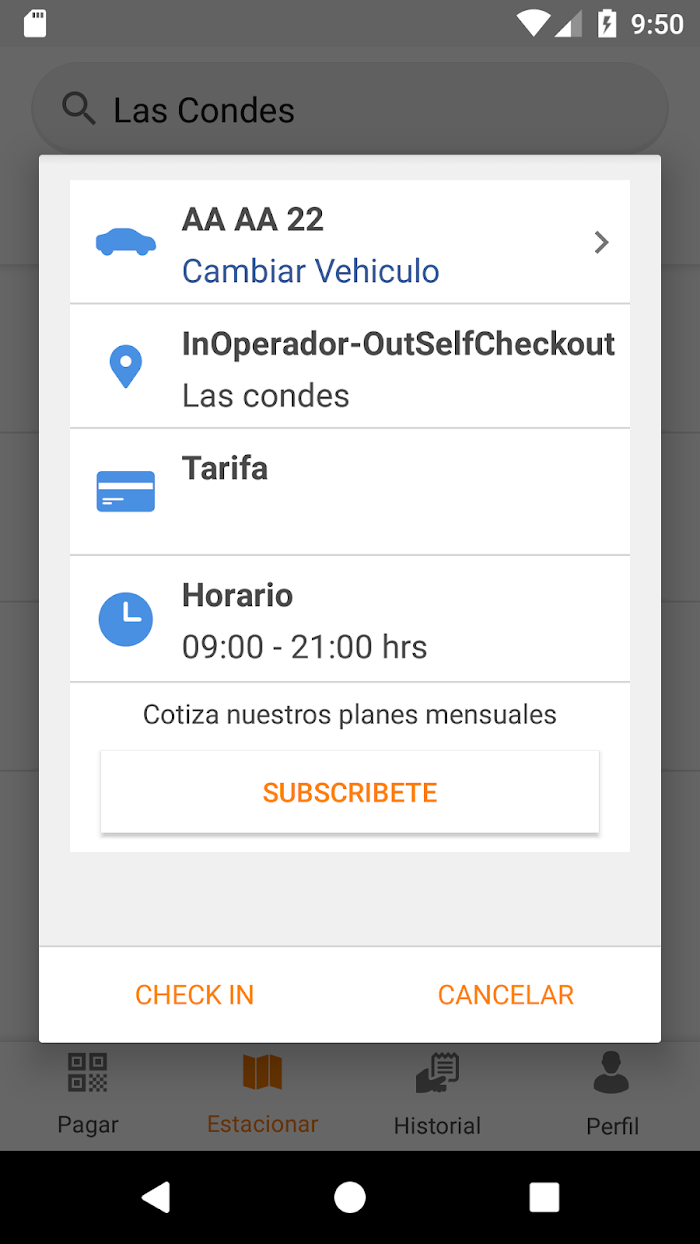This screenshot has width=700, height=1244.
Task: Go back using system back button
Action: (x=155, y=1197)
